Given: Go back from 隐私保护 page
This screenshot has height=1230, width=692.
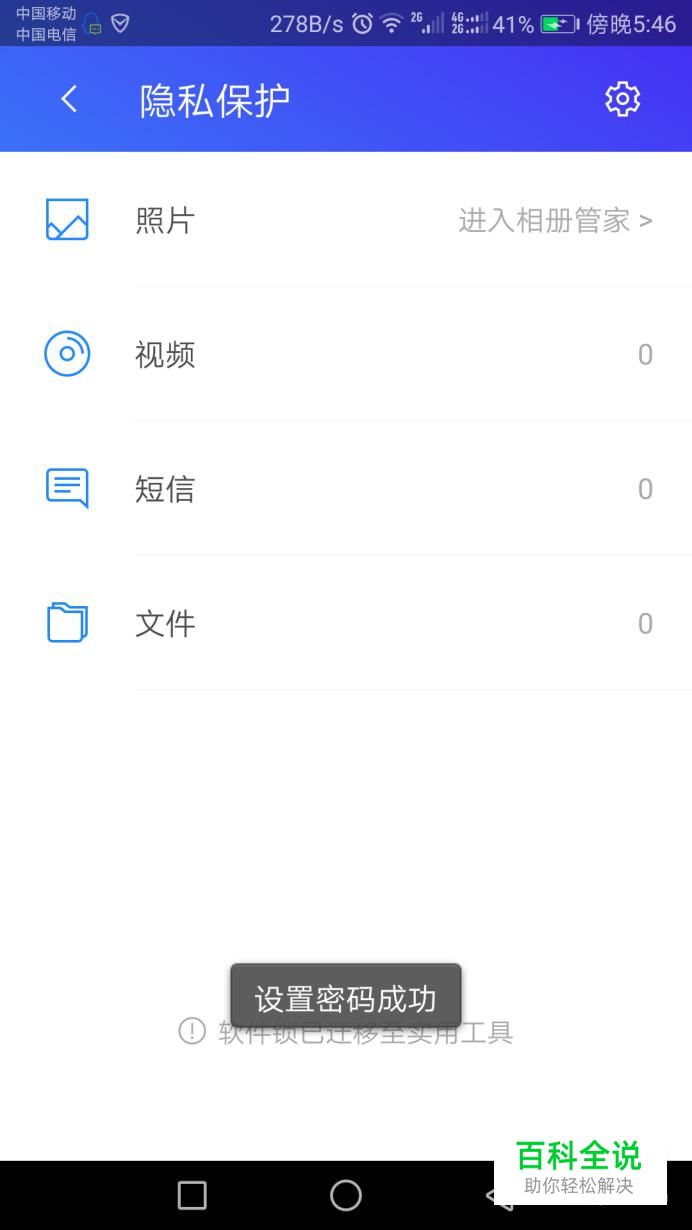Looking at the screenshot, I should pos(68,99).
